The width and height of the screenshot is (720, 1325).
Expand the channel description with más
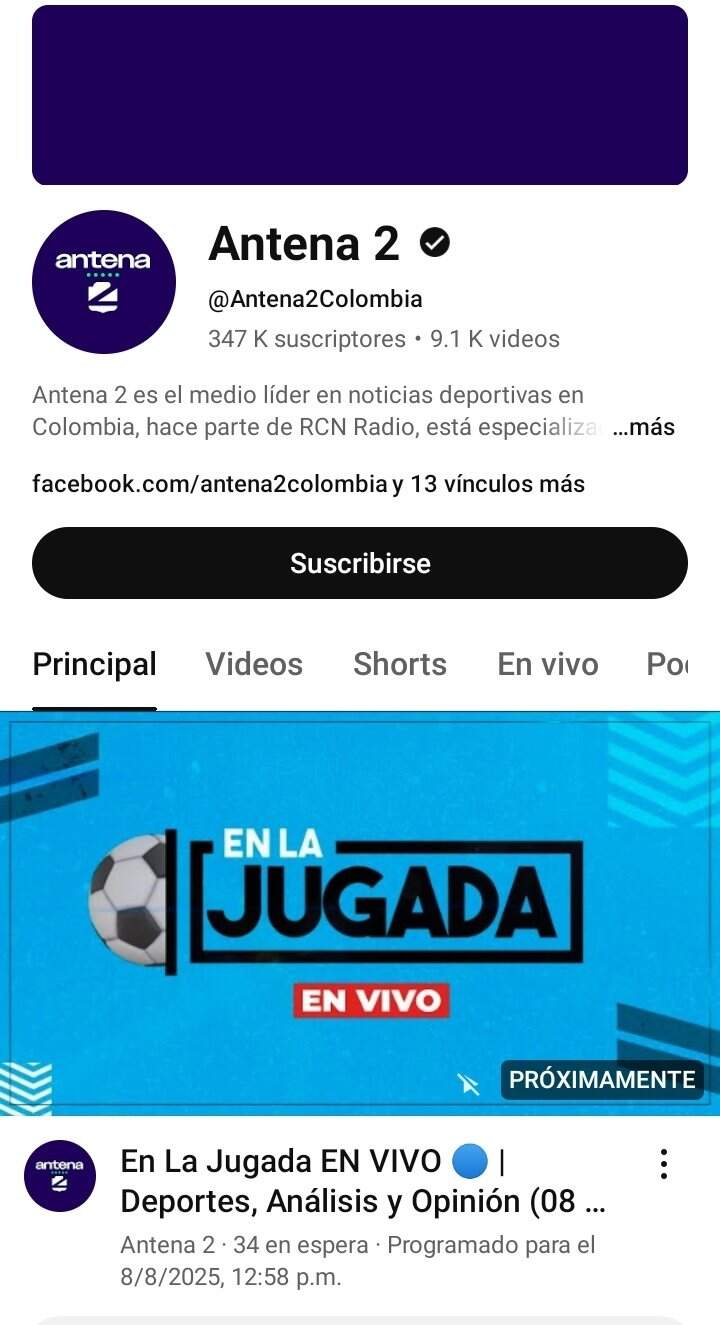click(x=643, y=428)
